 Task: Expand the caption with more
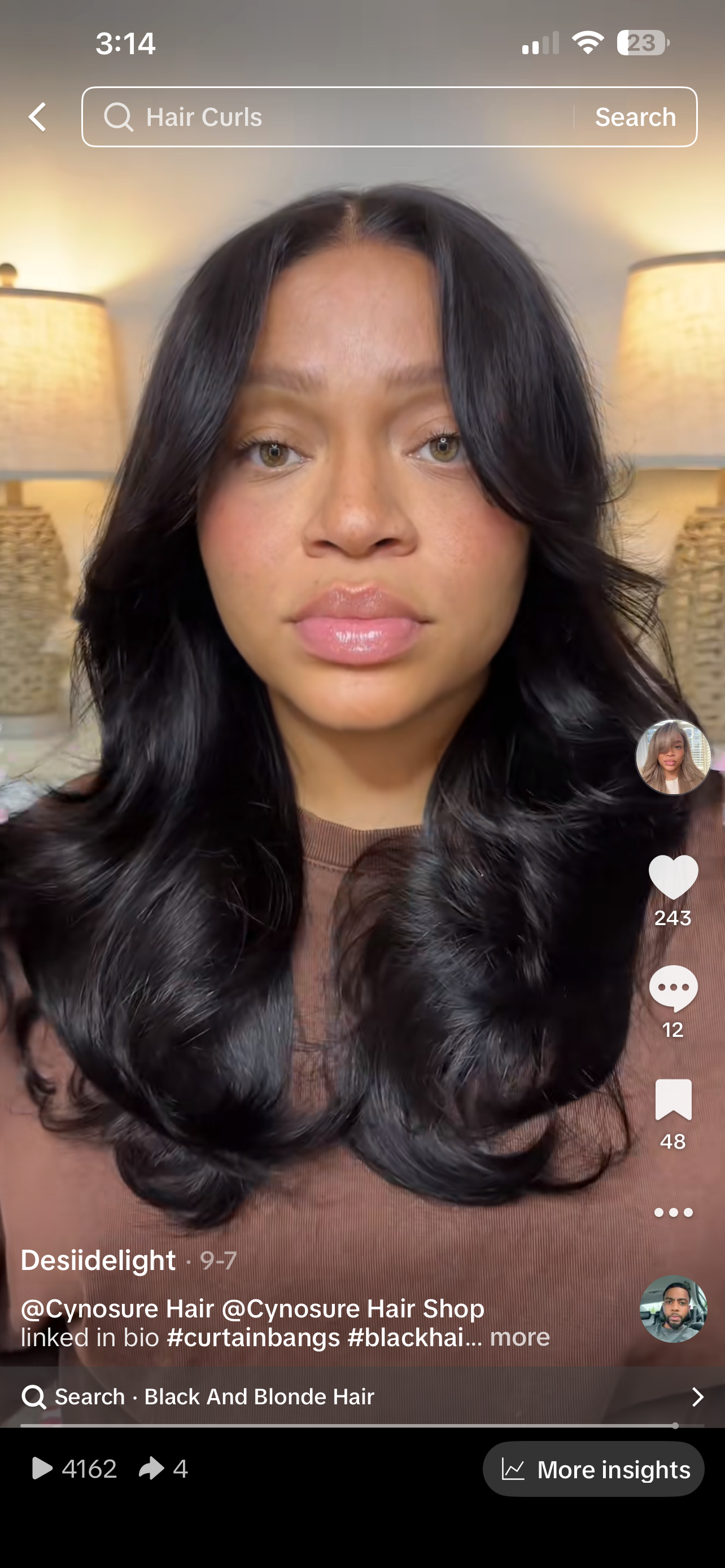pyautogui.click(x=519, y=1337)
